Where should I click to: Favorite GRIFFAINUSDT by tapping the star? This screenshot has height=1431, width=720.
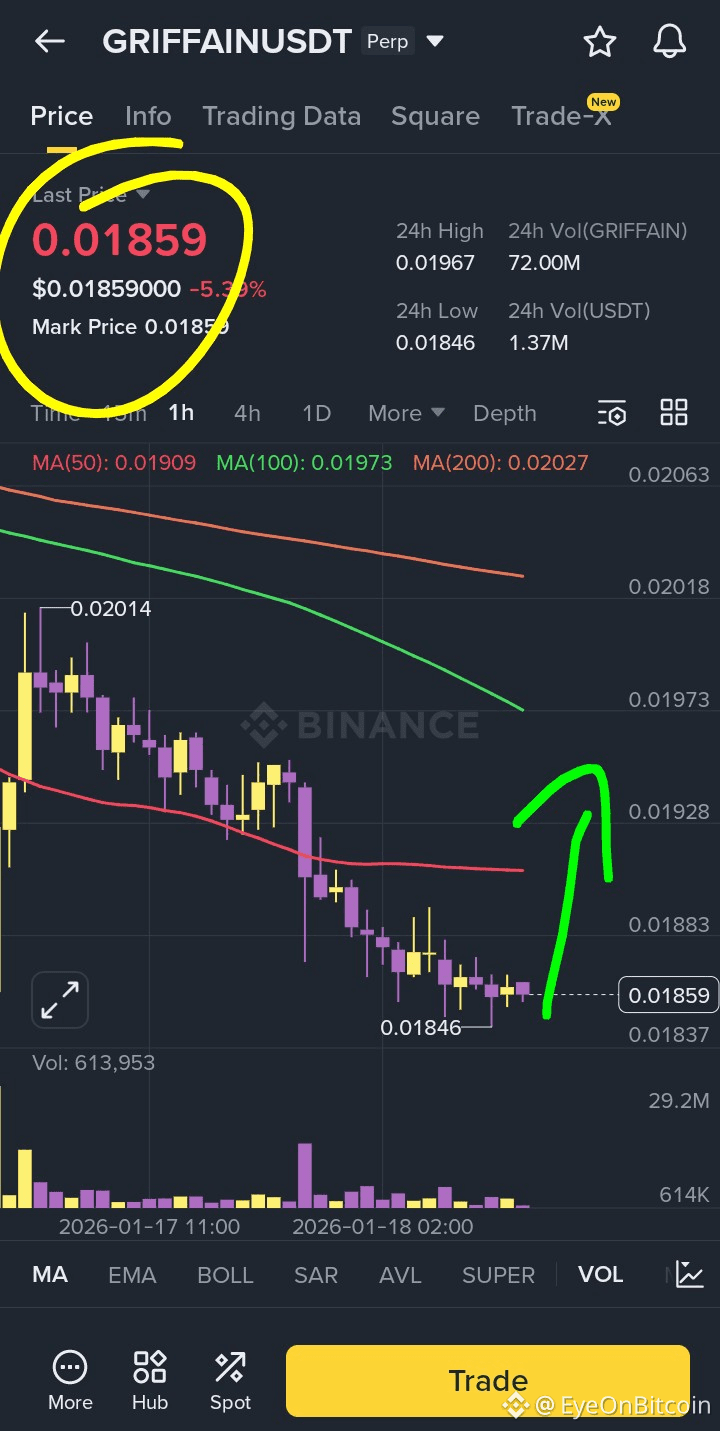[x=599, y=42]
